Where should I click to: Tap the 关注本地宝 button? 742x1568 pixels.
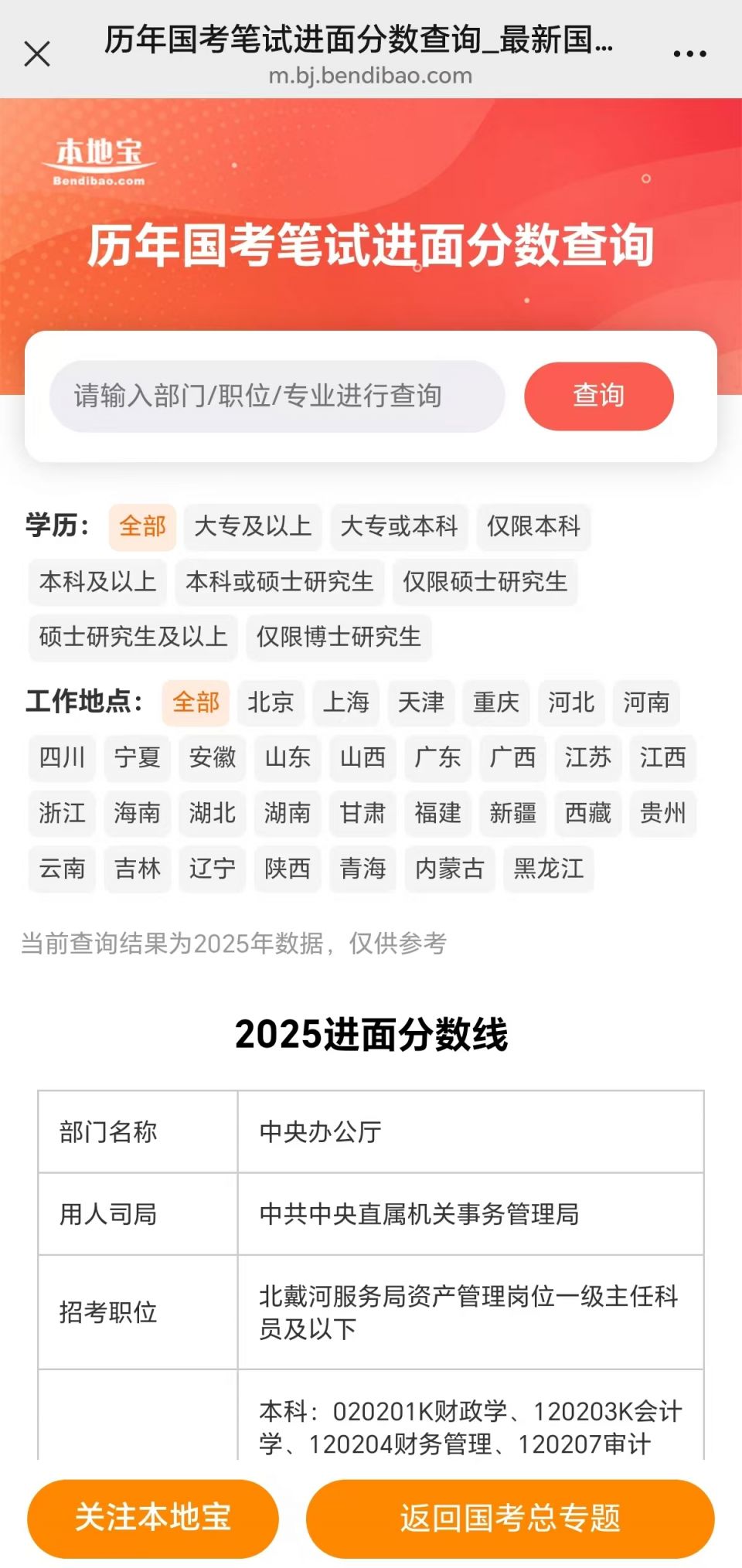(153, 1518)
